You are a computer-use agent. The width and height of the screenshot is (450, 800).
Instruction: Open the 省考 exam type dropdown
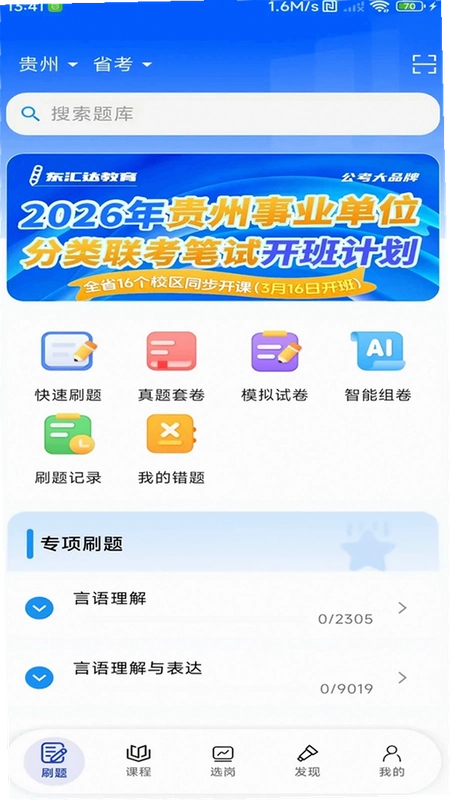pyautogui.click(x=122, y=64)
